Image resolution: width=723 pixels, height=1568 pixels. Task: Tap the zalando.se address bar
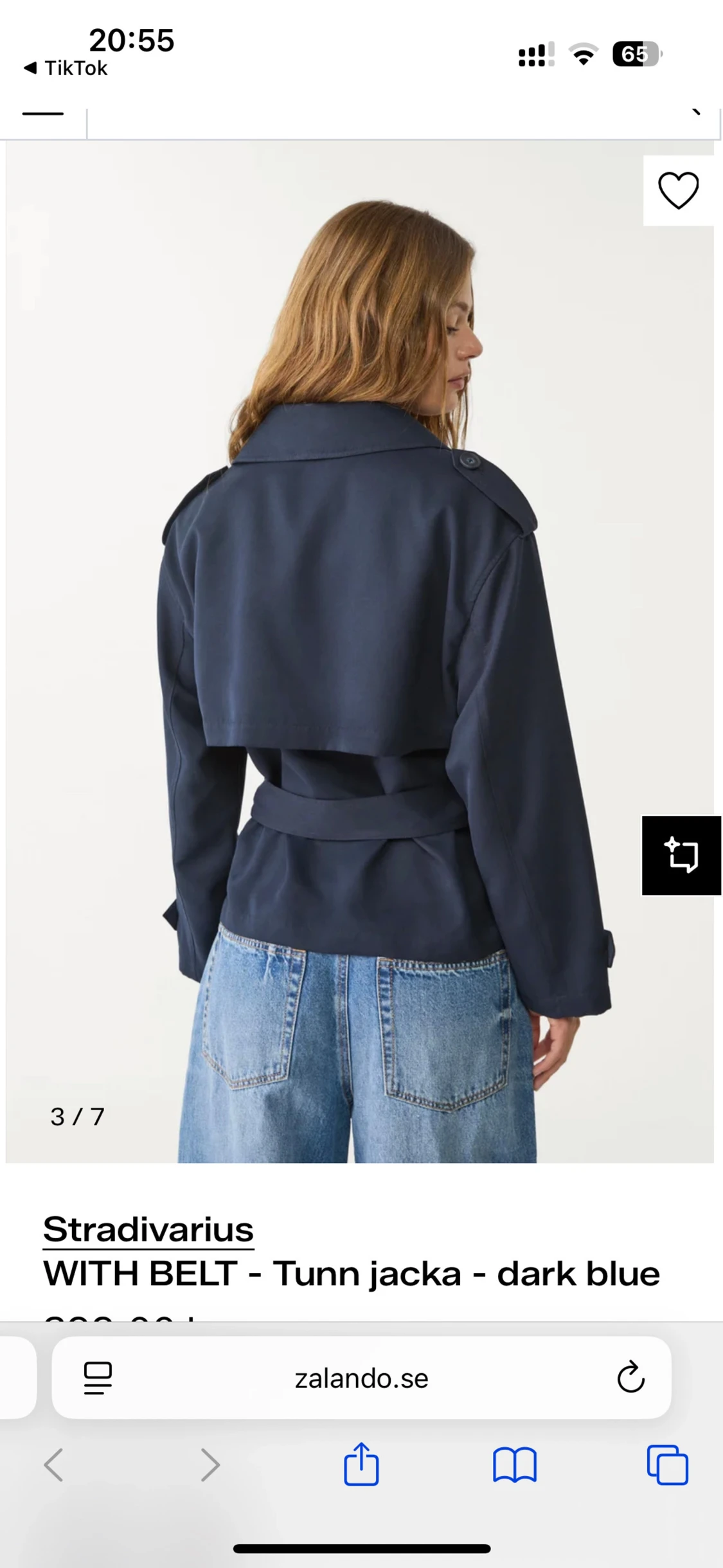point(361,1378)
